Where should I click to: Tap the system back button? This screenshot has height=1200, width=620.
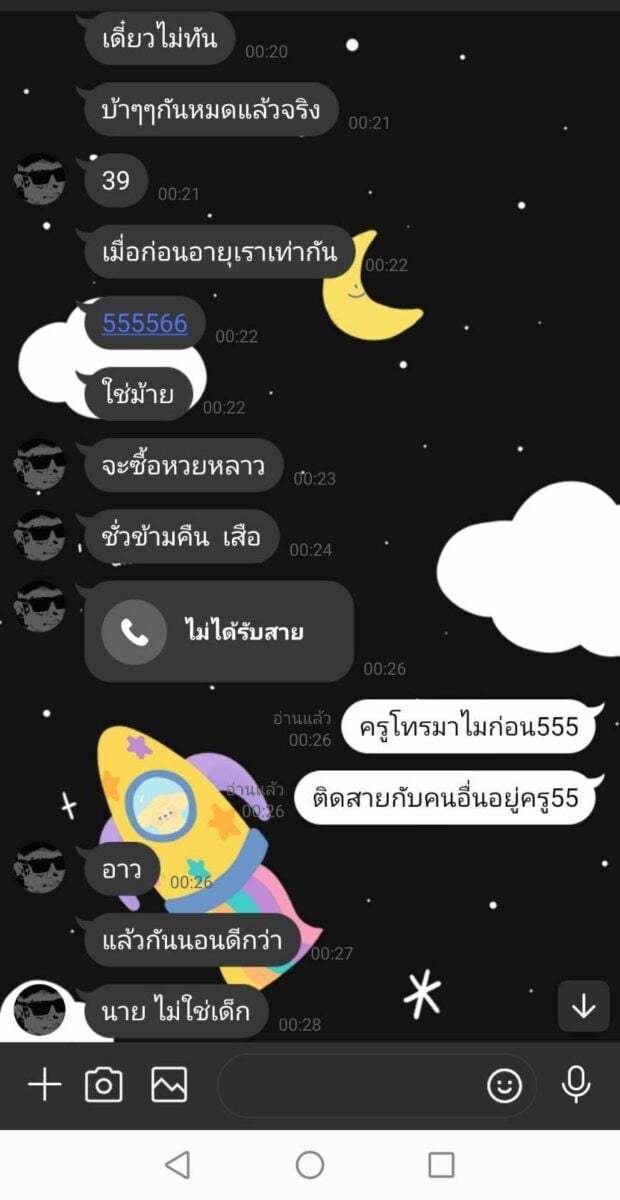[x=177, y=1164]
